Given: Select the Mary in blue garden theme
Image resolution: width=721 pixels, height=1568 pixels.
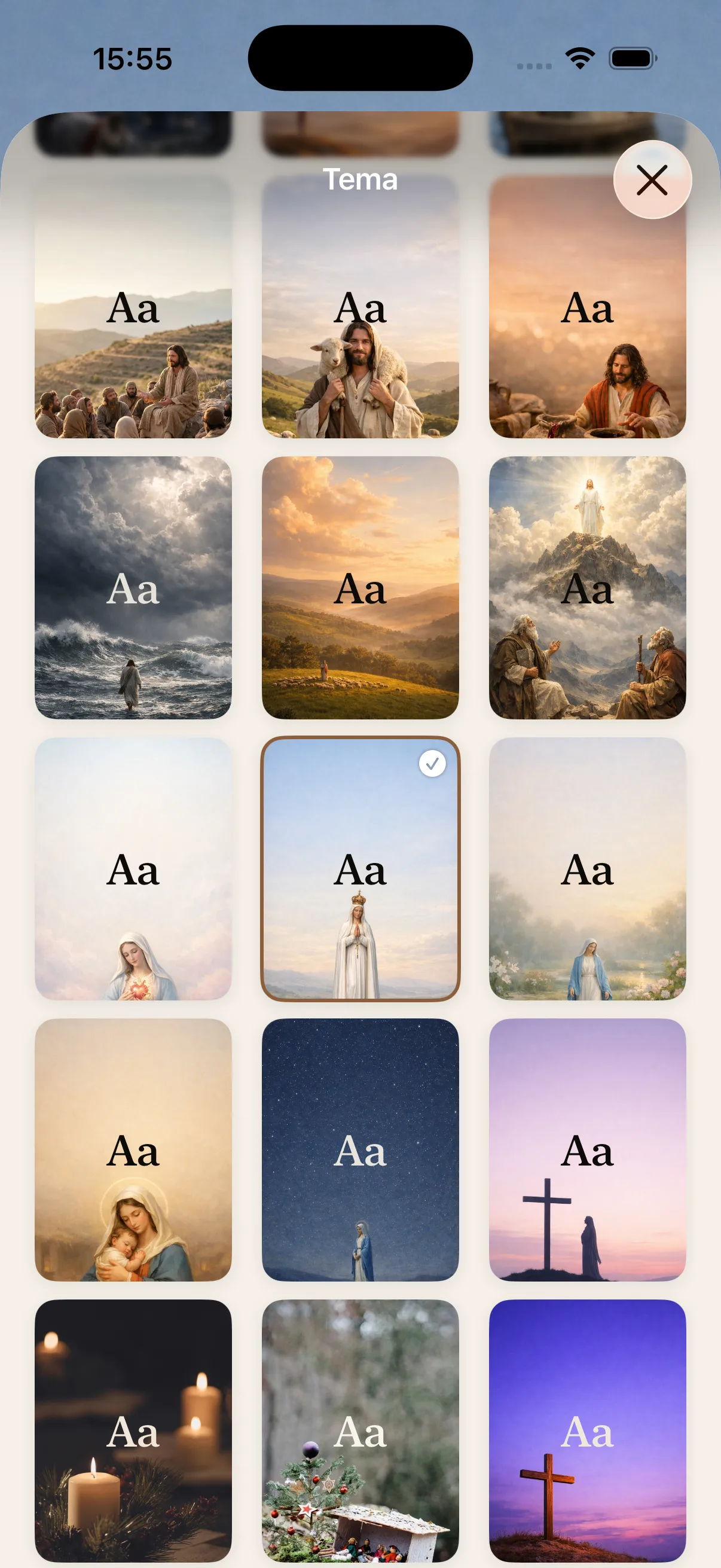Looking at the screenshot, I should click(587, 868).
